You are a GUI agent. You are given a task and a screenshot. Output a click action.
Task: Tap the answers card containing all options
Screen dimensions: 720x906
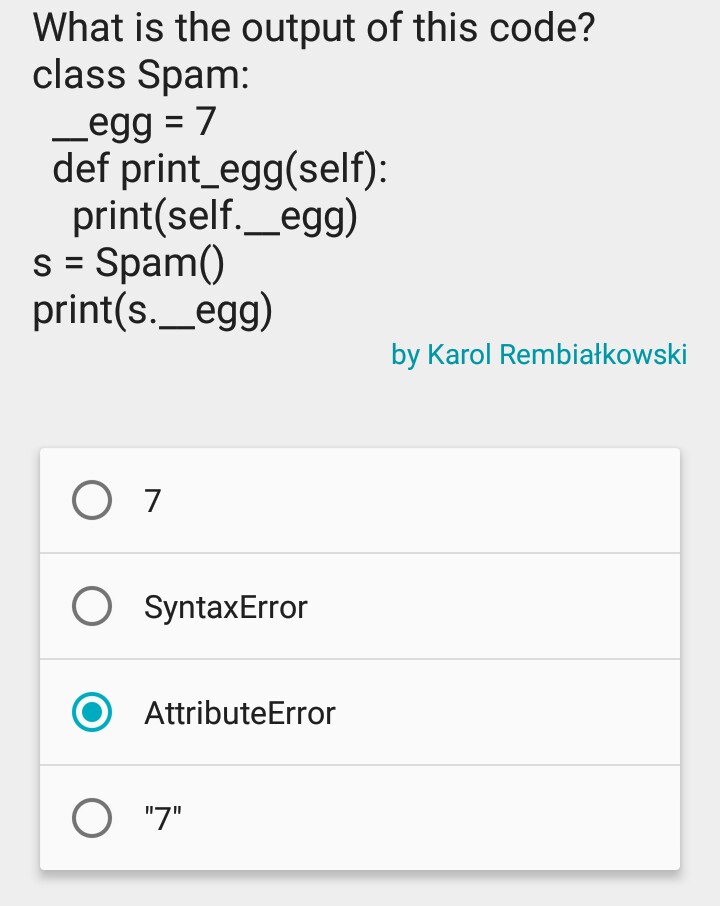pos(360,660)
